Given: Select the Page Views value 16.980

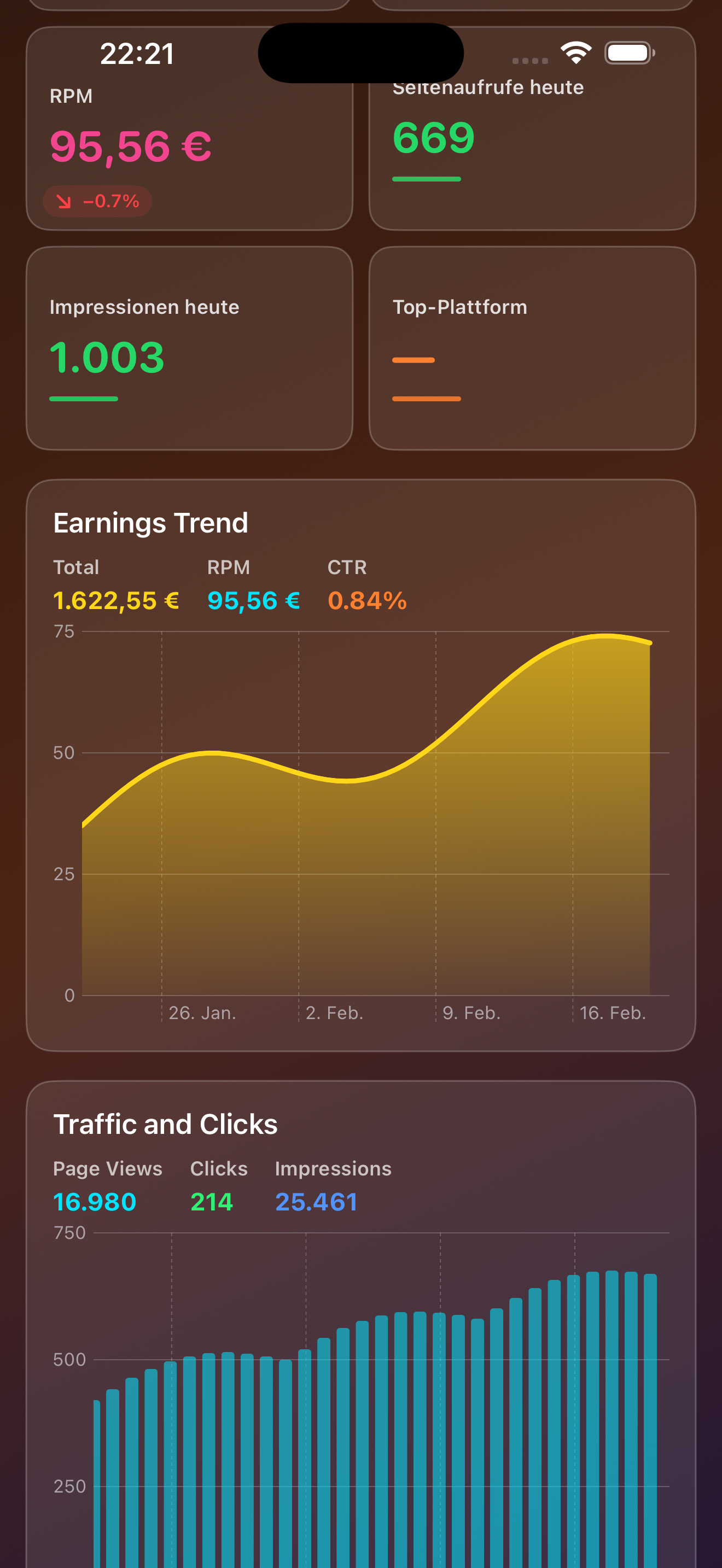Looking at the screenshot, I should pos(94,1201).
